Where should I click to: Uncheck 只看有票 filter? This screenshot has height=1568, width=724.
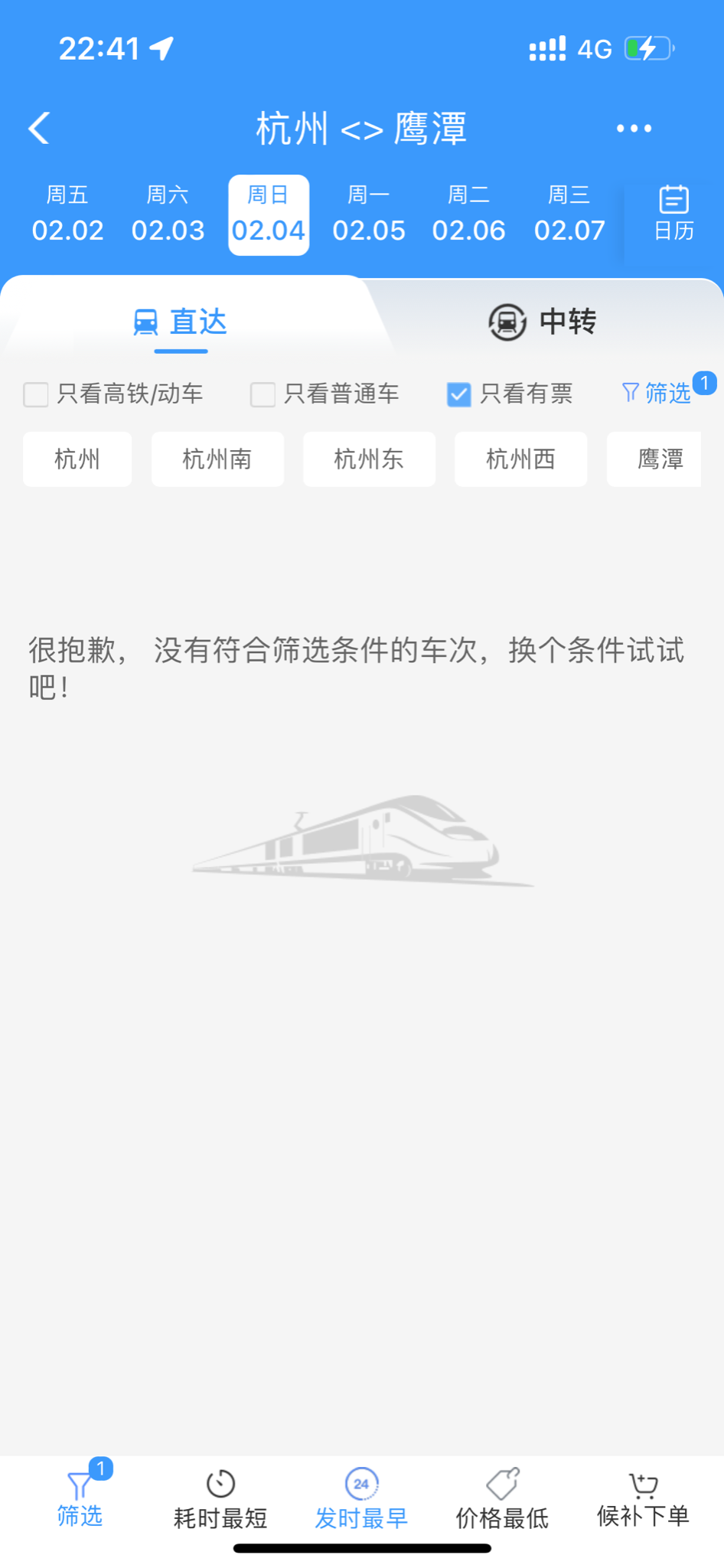pyautogui.click(x=459, y=394)
